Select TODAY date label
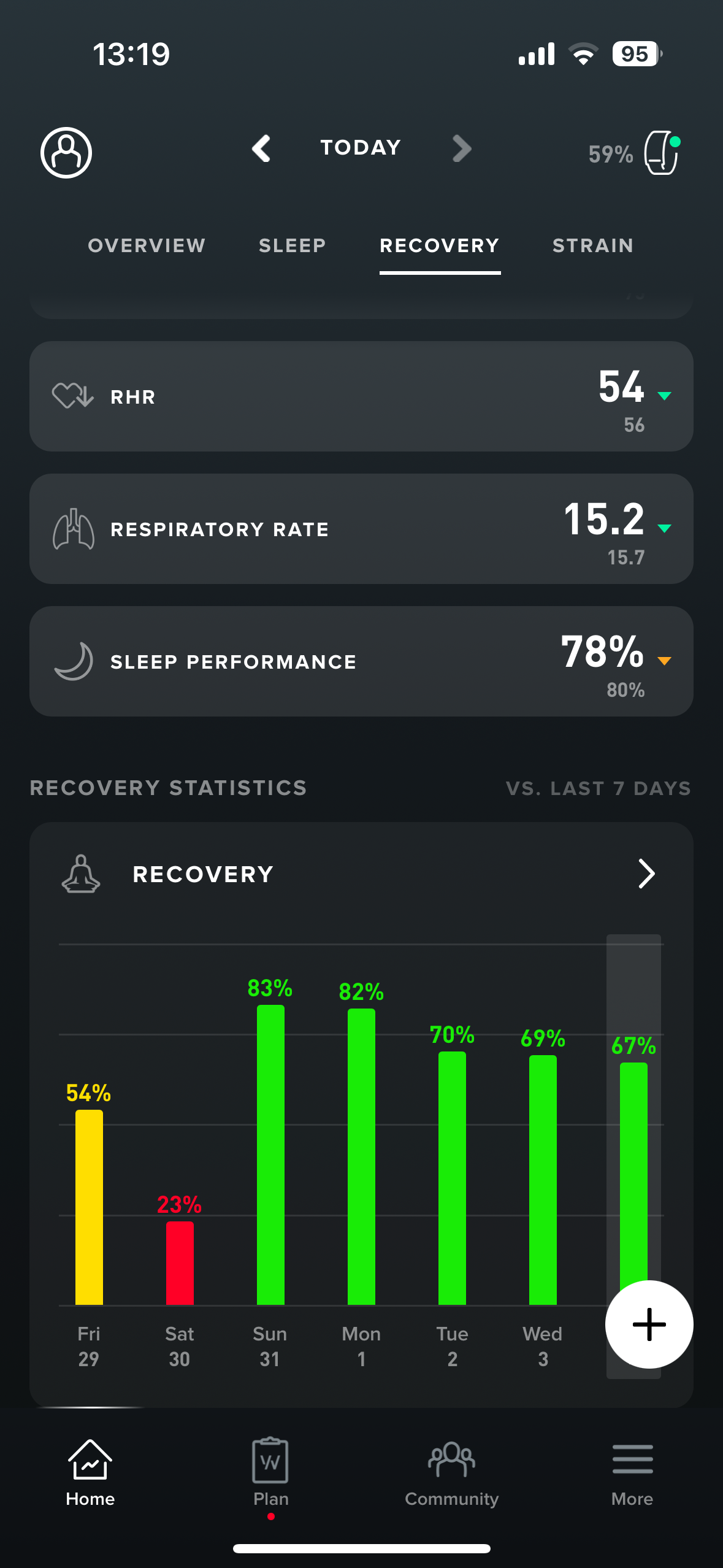Viewport: 723px width, 1568px height. tap(361, 148)
